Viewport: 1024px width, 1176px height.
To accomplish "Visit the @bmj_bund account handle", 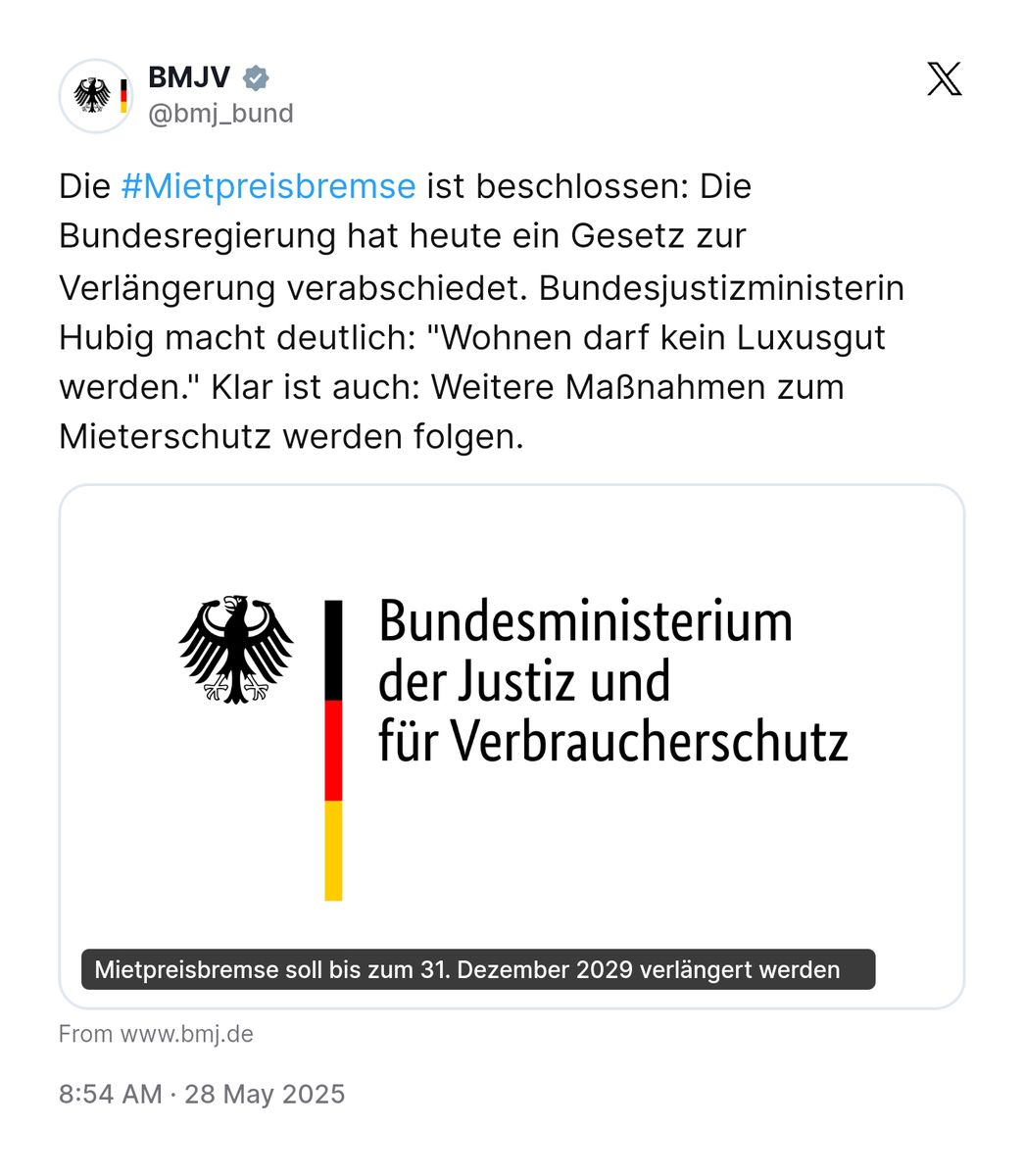I will [220, 114].
